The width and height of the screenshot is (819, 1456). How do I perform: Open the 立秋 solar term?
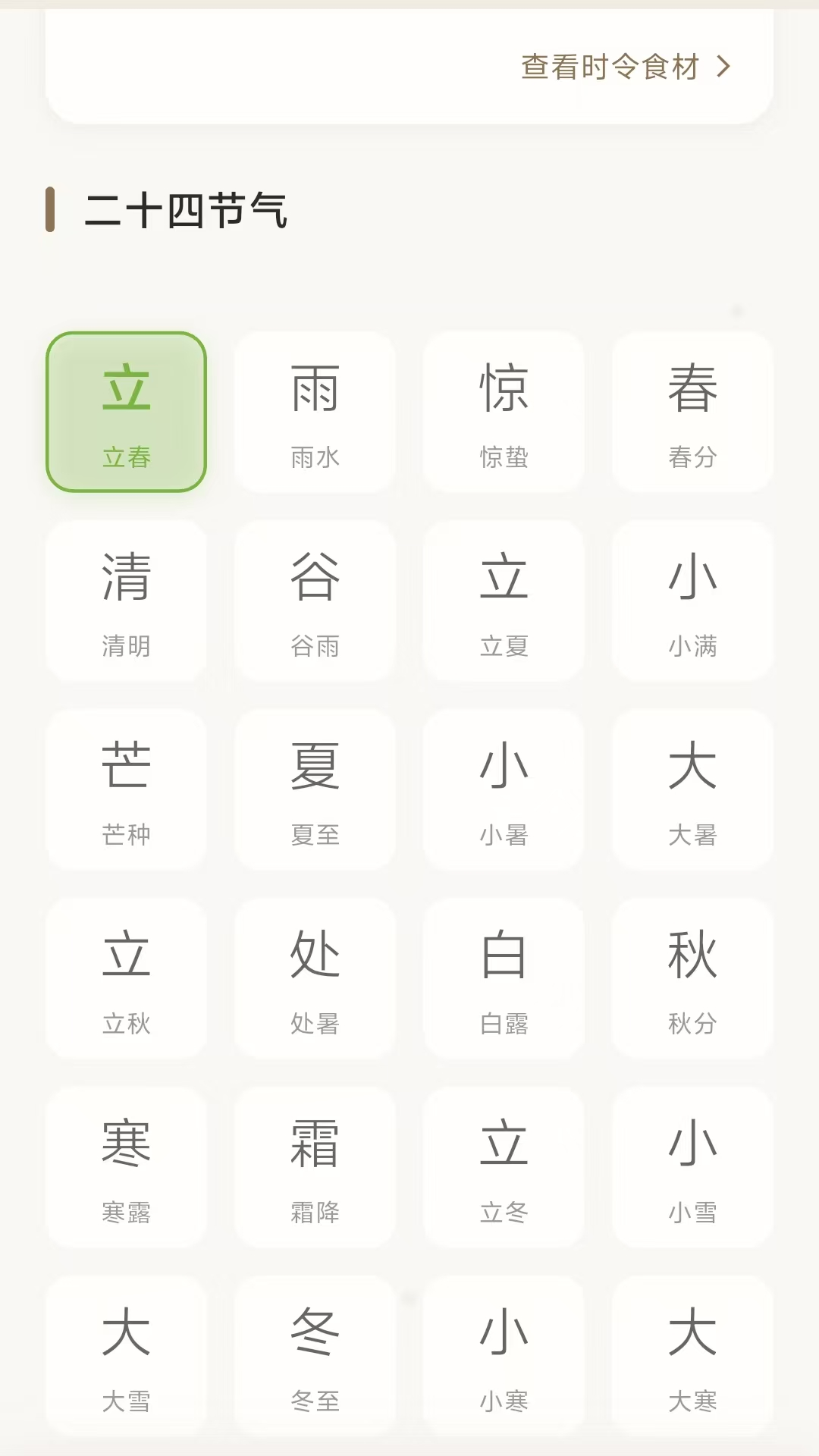tap(126, 979)
